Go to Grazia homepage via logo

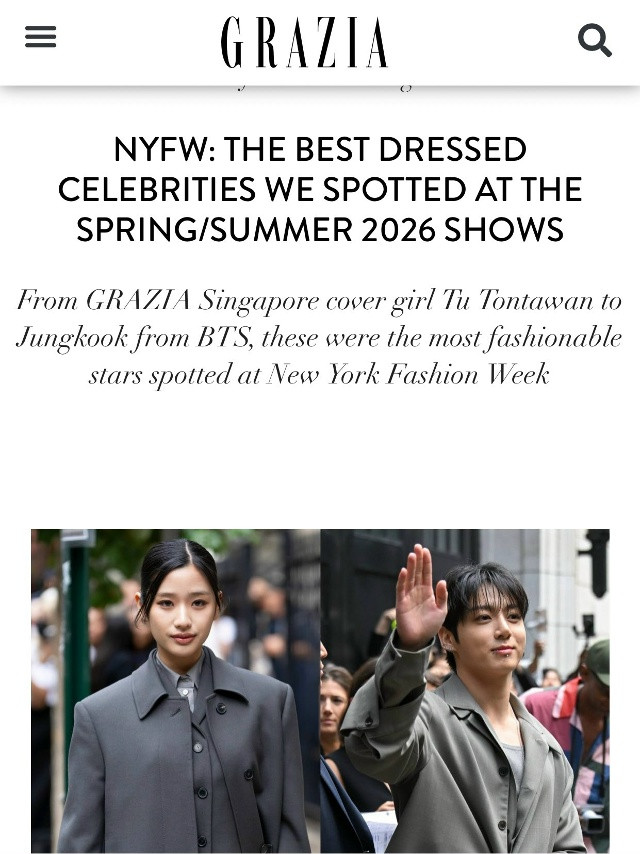pos(304,42)
